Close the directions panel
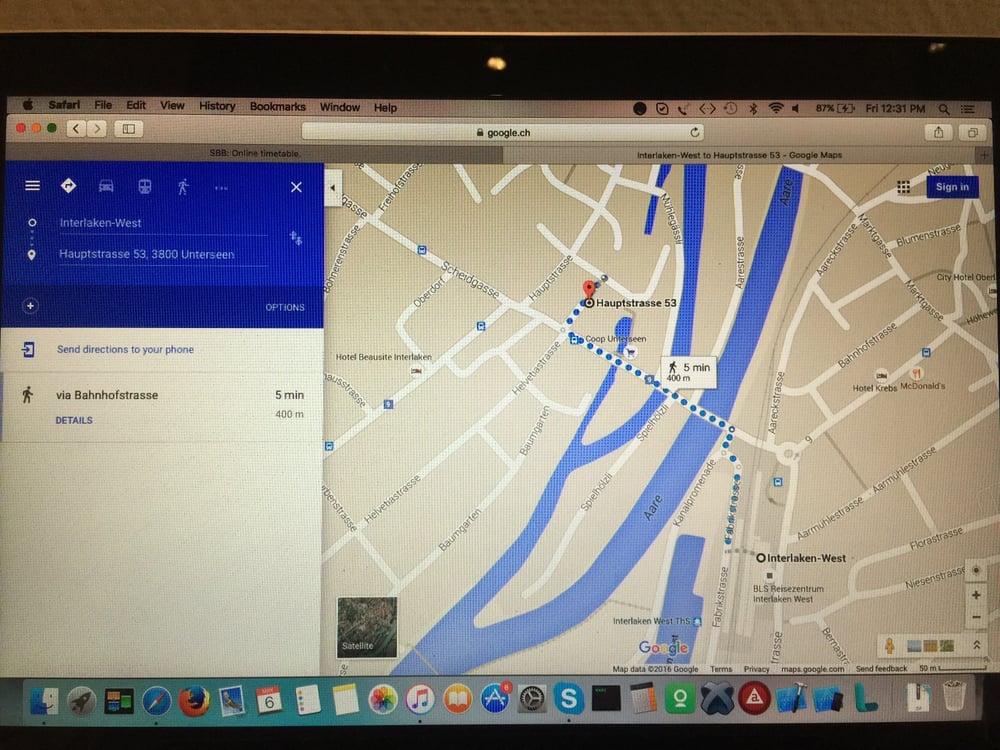The width and height of the screenshot is (1000, 750). 296,188
